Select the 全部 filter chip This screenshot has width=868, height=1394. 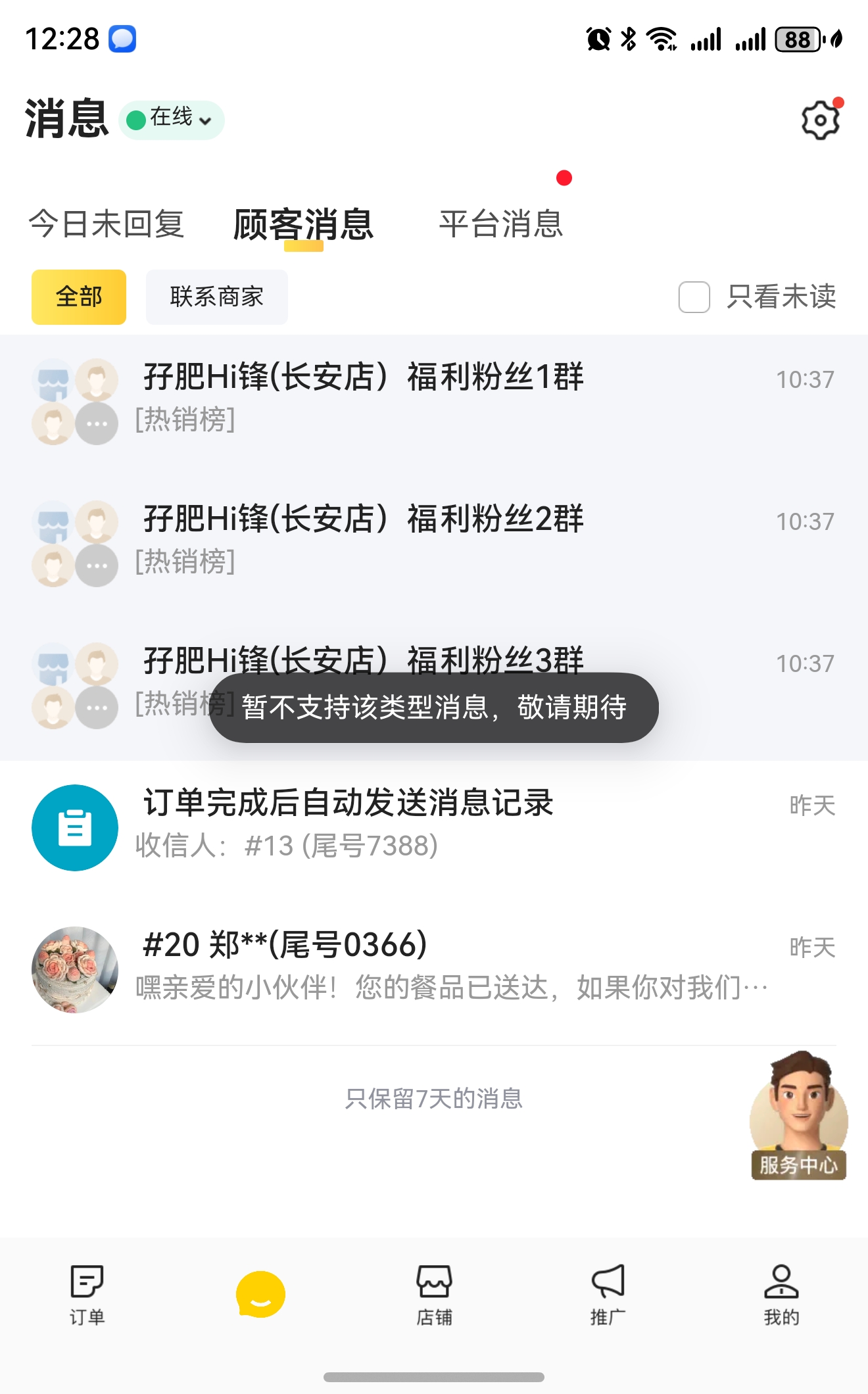(x=79, y=297)
